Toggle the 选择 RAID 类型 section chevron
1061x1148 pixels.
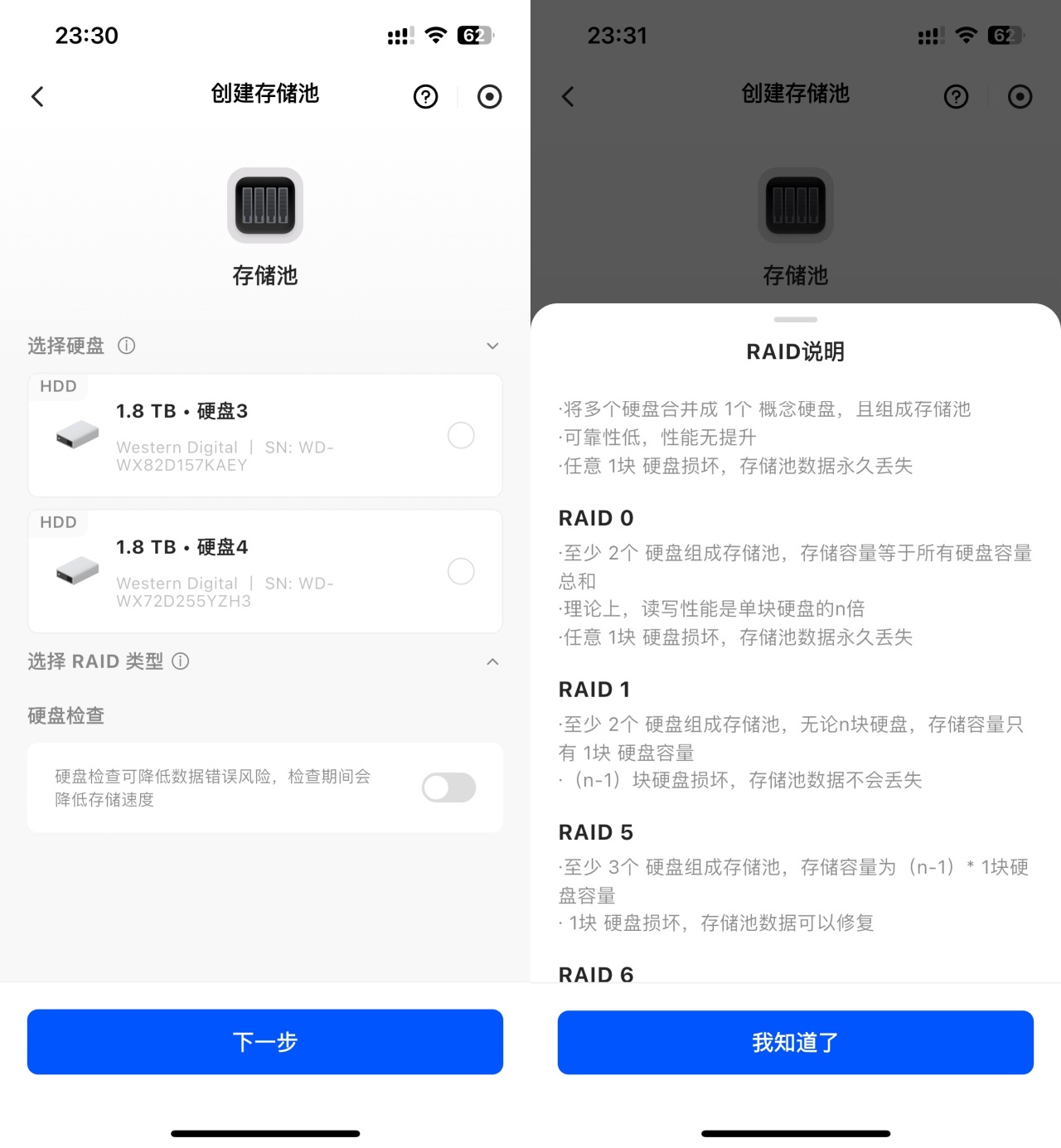[x=492, y=661]
